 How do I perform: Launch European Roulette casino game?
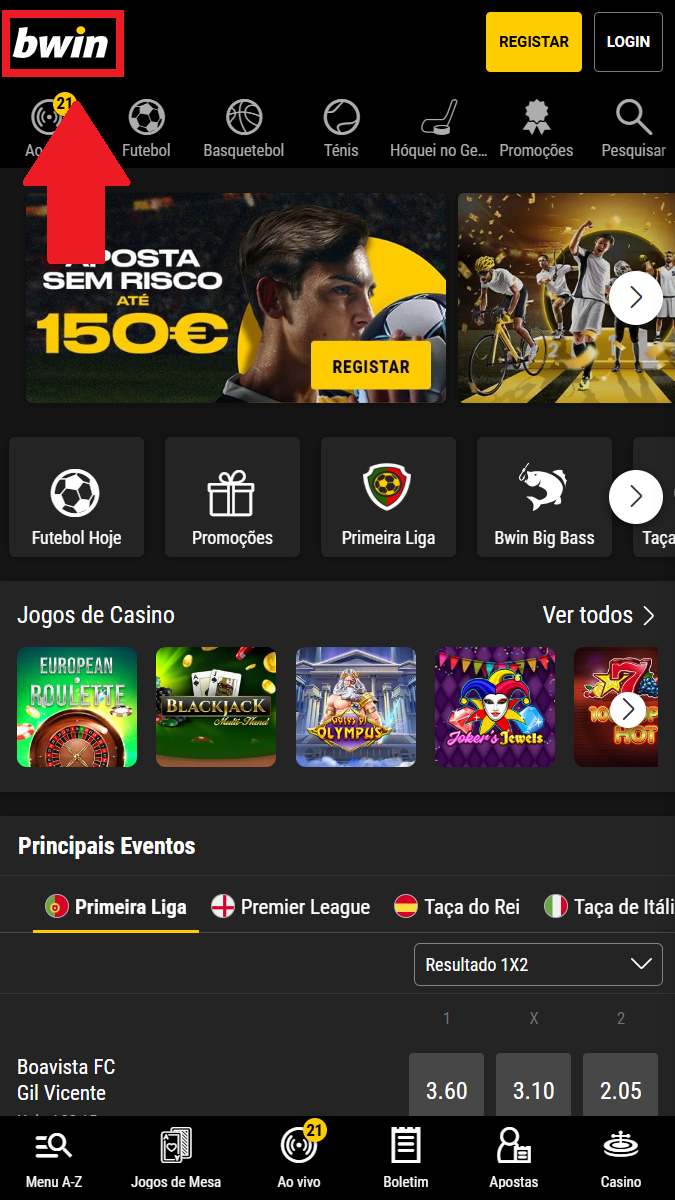[77, 707]
